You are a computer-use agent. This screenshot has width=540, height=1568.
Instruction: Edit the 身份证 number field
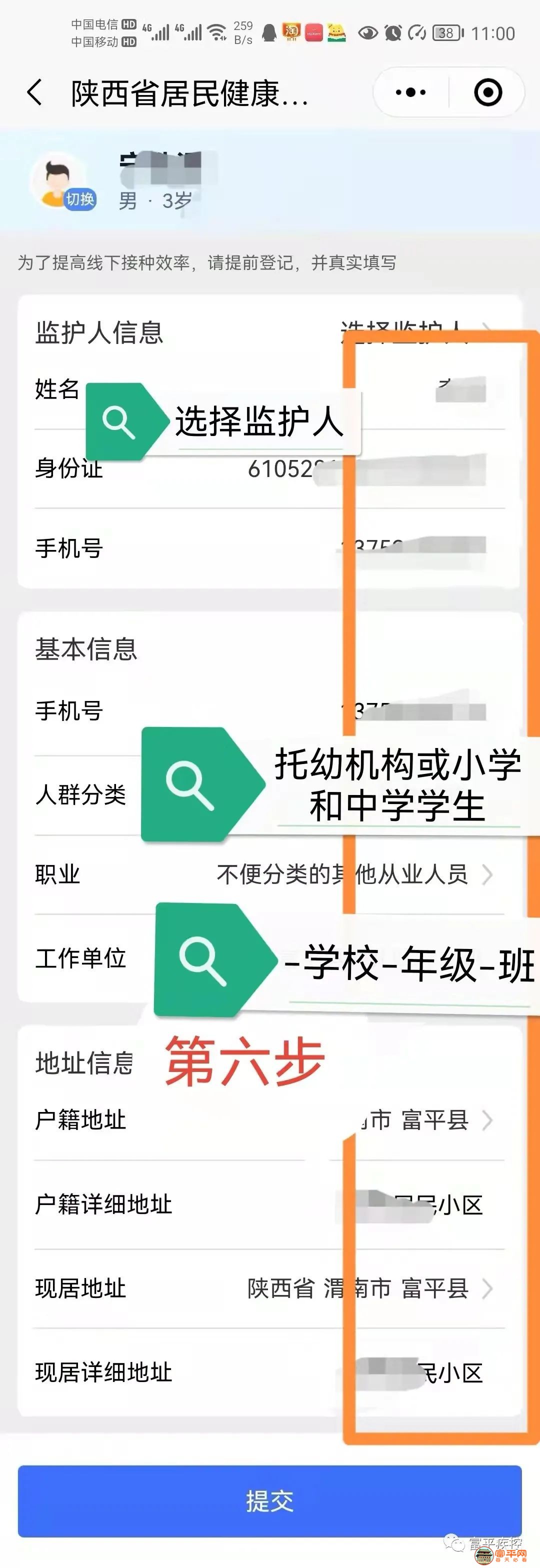point(365,469)
